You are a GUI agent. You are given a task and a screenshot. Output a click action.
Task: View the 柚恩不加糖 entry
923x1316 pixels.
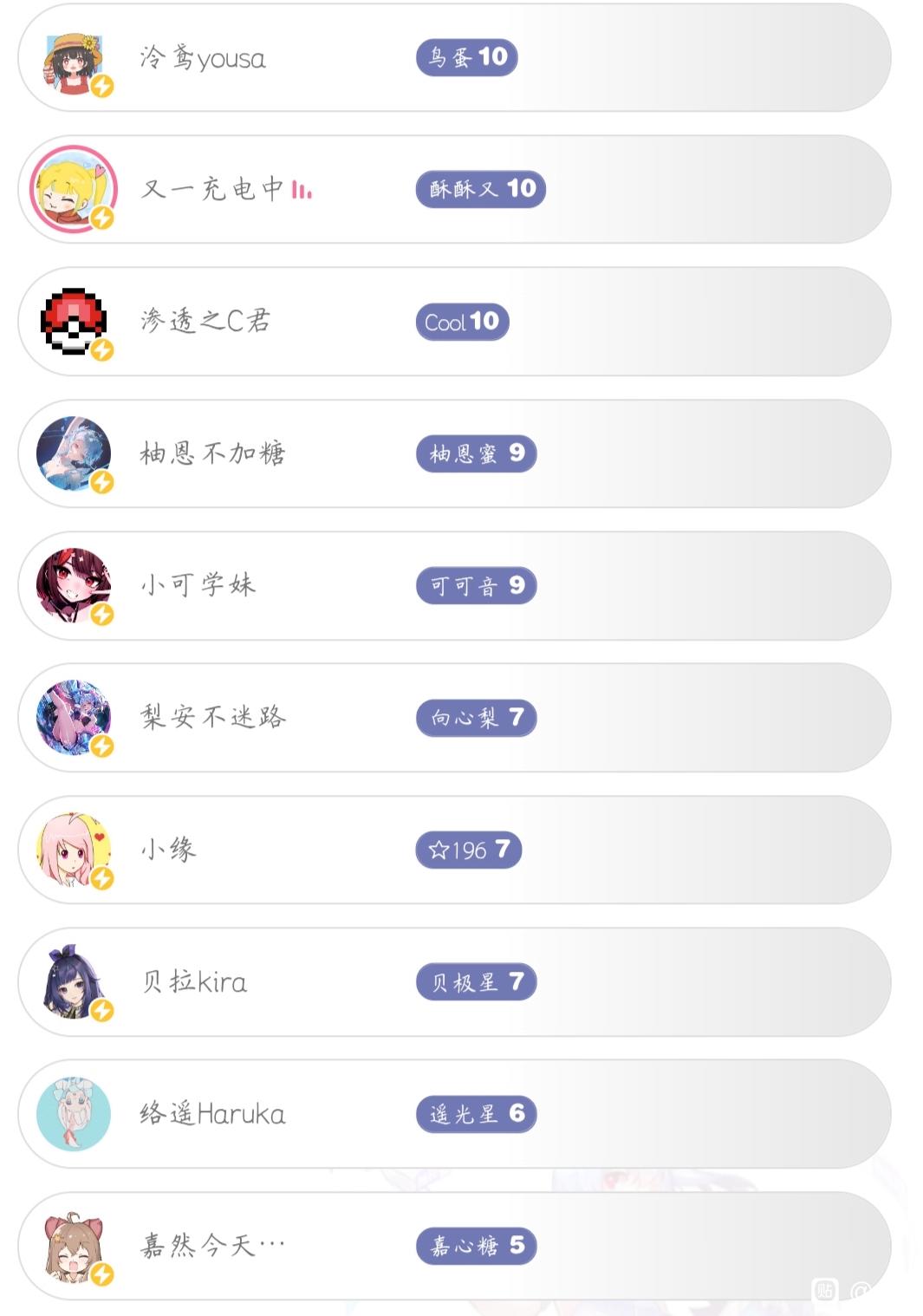454,453
